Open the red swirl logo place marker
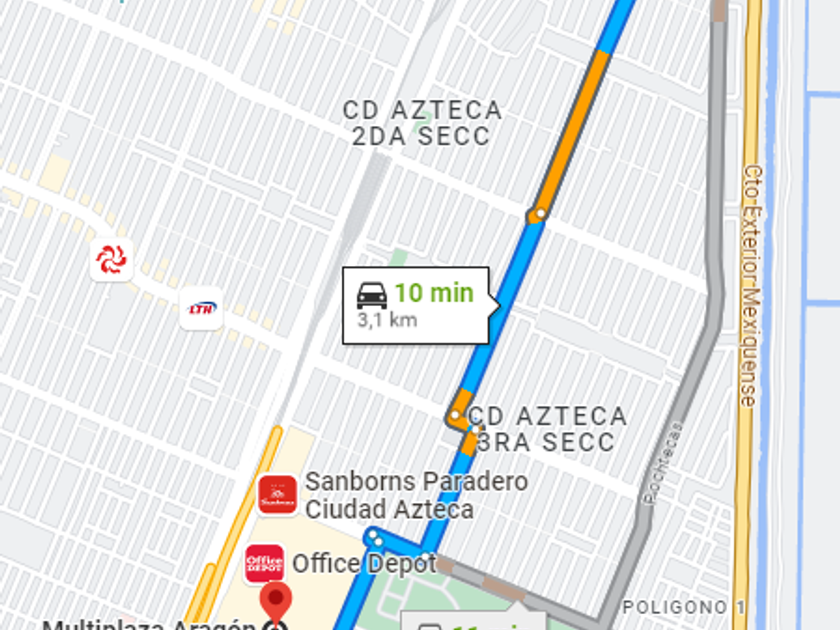Image resolution: width=840 pixels, height=630 pixels. [x=111, y=260]
